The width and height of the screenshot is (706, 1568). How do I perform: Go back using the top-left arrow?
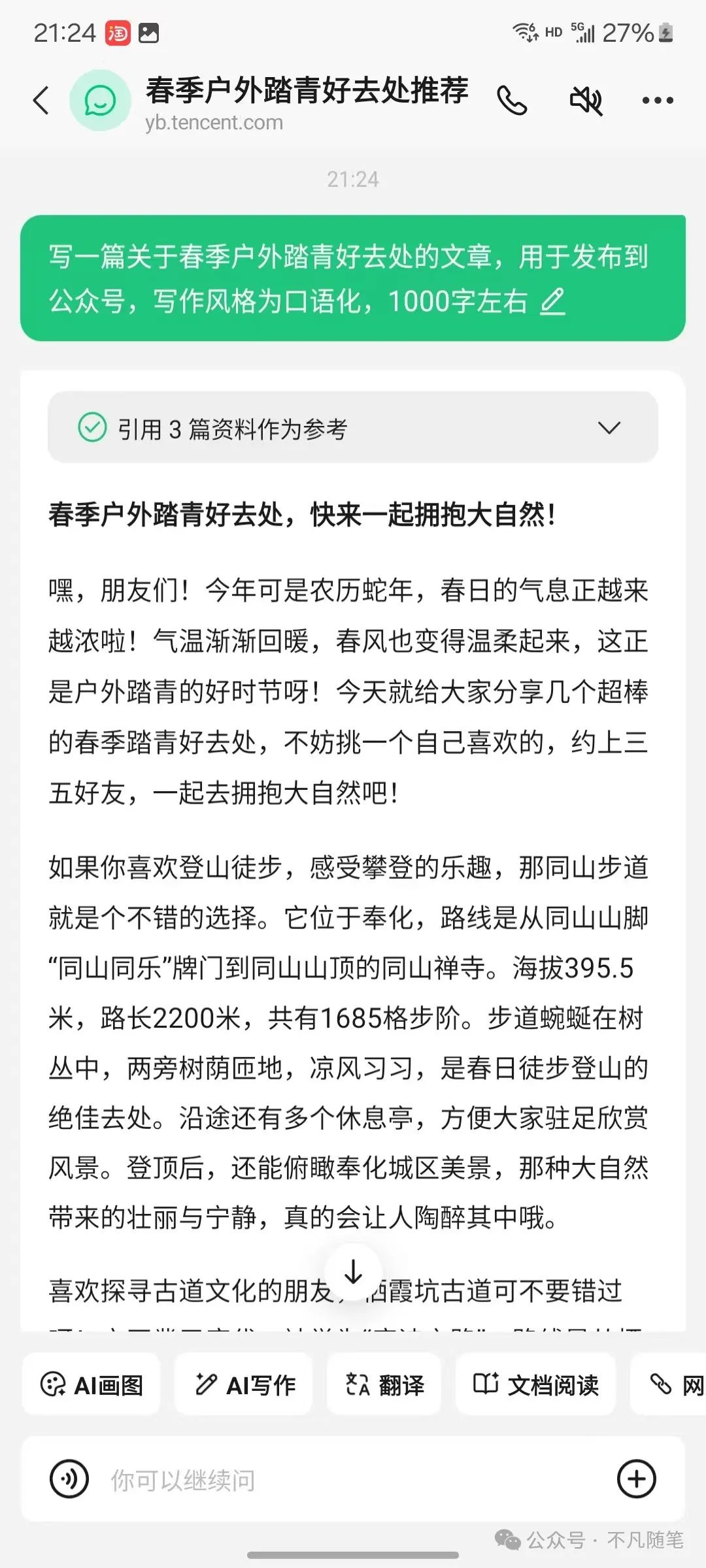pyautogui.click(x=41, y=101)
